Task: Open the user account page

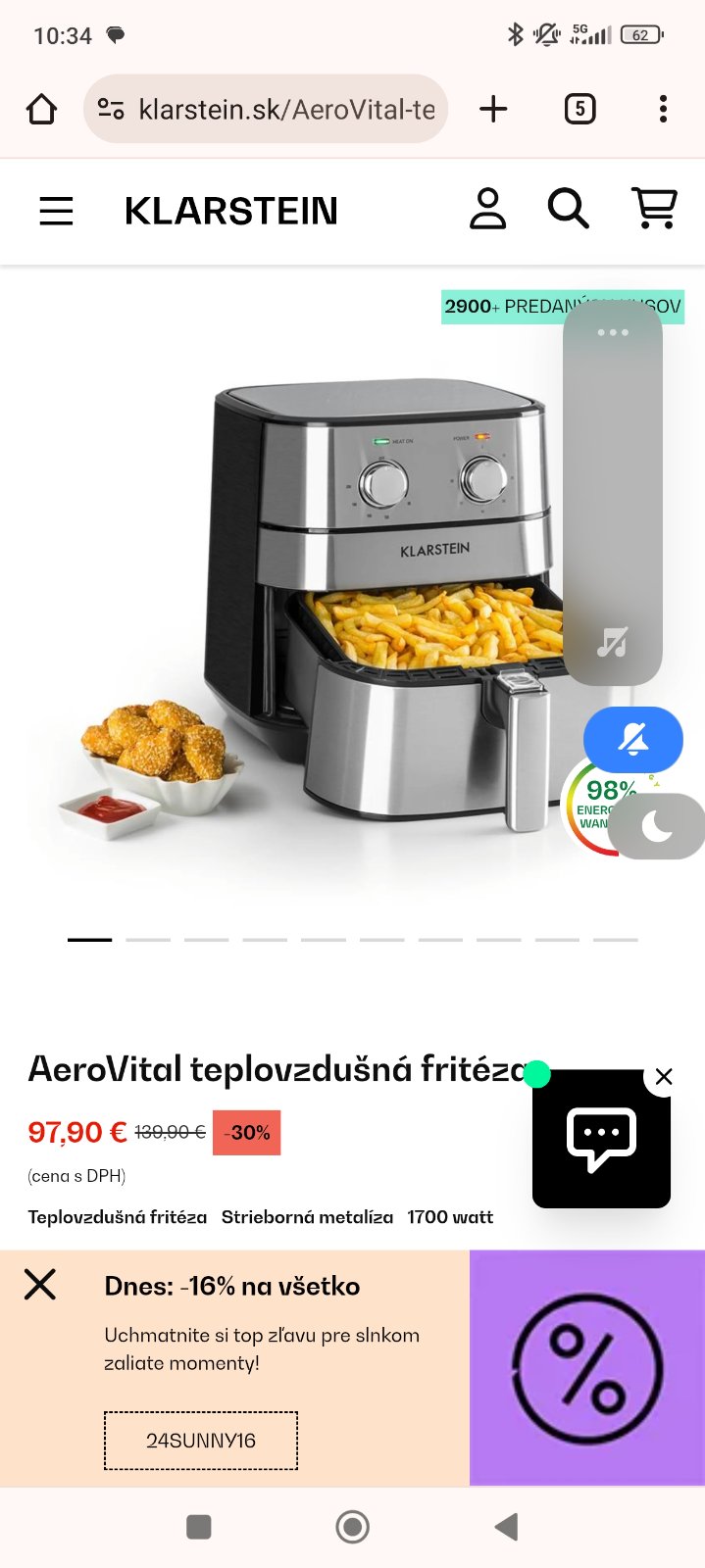Action: tap(487, 210)
